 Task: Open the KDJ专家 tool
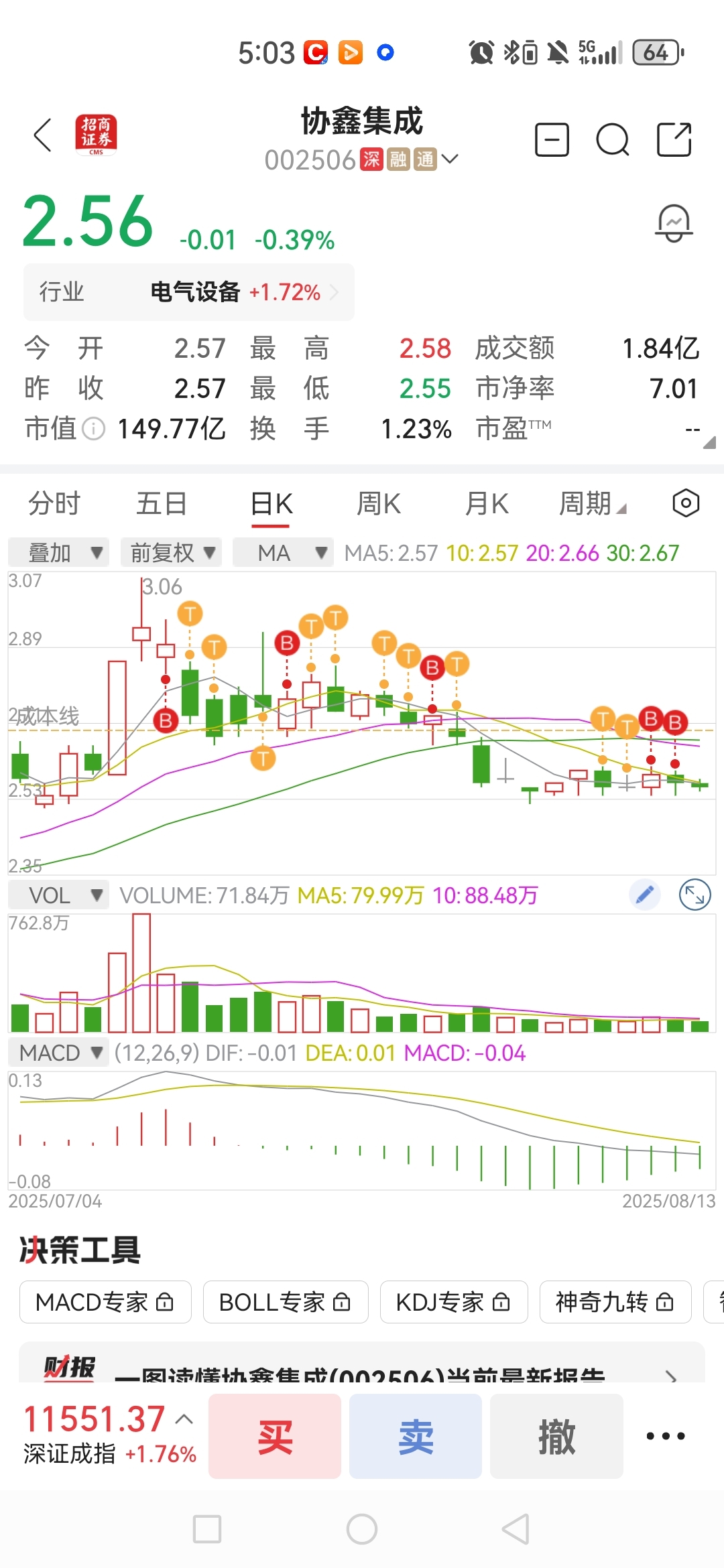pyautogui.click(x=454, y=1302)
